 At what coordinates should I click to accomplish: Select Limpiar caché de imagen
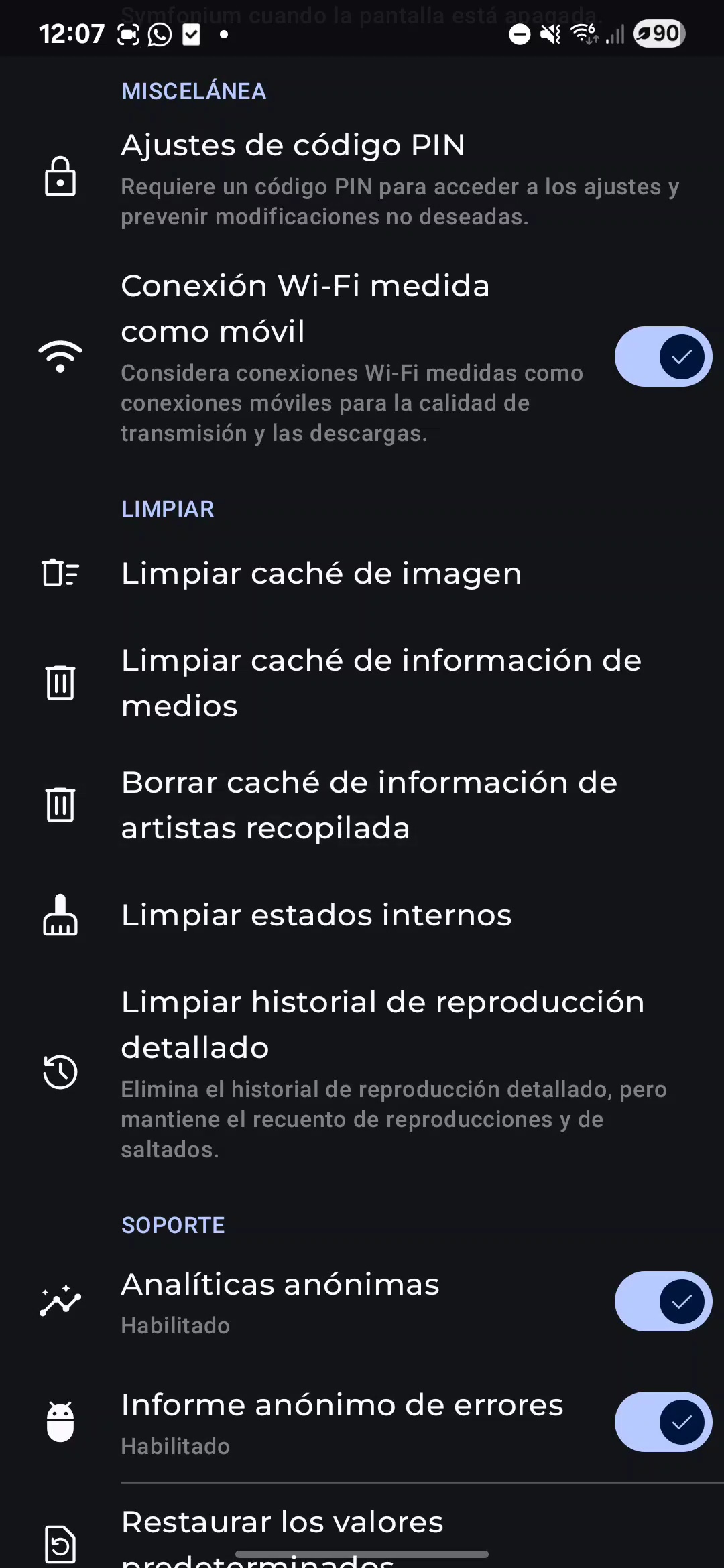322,574
